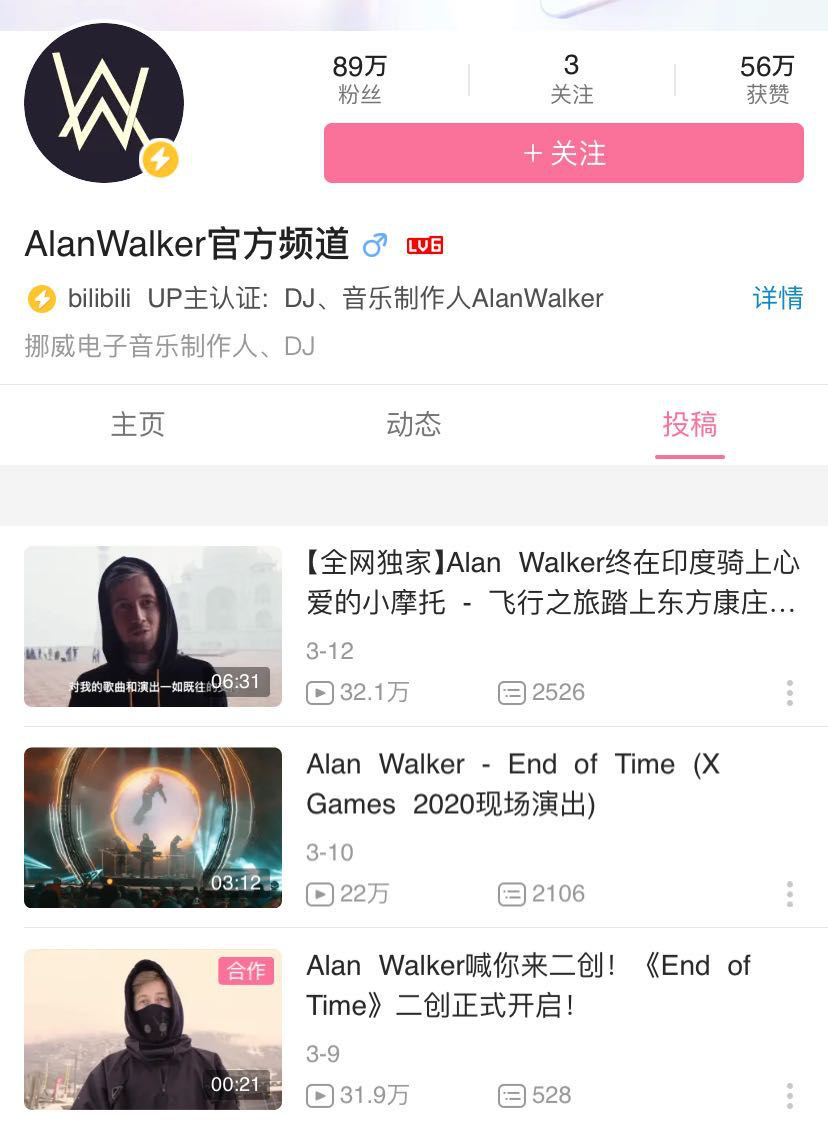This screenshot has width=828, height=1126.
Task: View the 3 关注 following list
Action: [x=571, y=80]
